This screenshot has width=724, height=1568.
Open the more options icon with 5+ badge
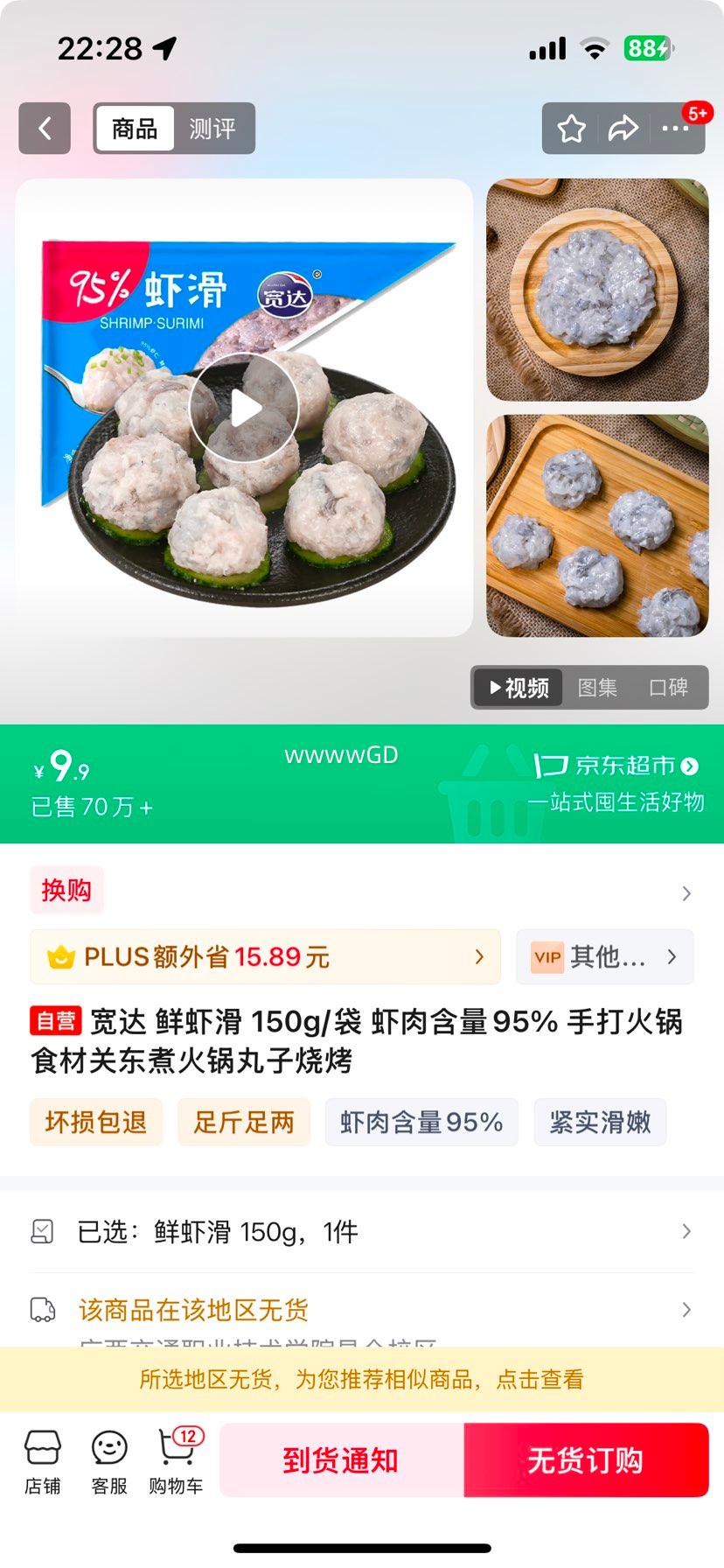676,129
